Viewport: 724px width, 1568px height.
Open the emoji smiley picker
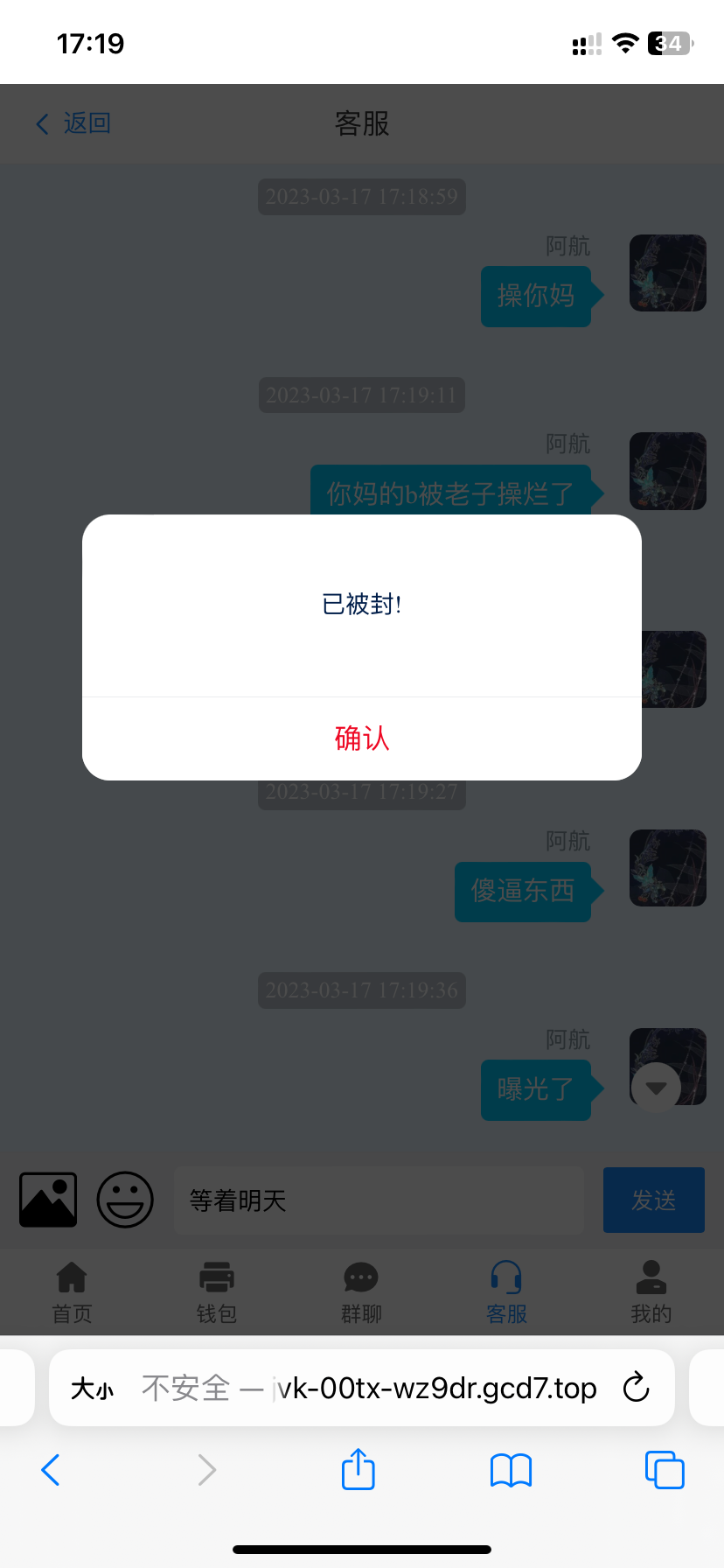point(125,1200)
